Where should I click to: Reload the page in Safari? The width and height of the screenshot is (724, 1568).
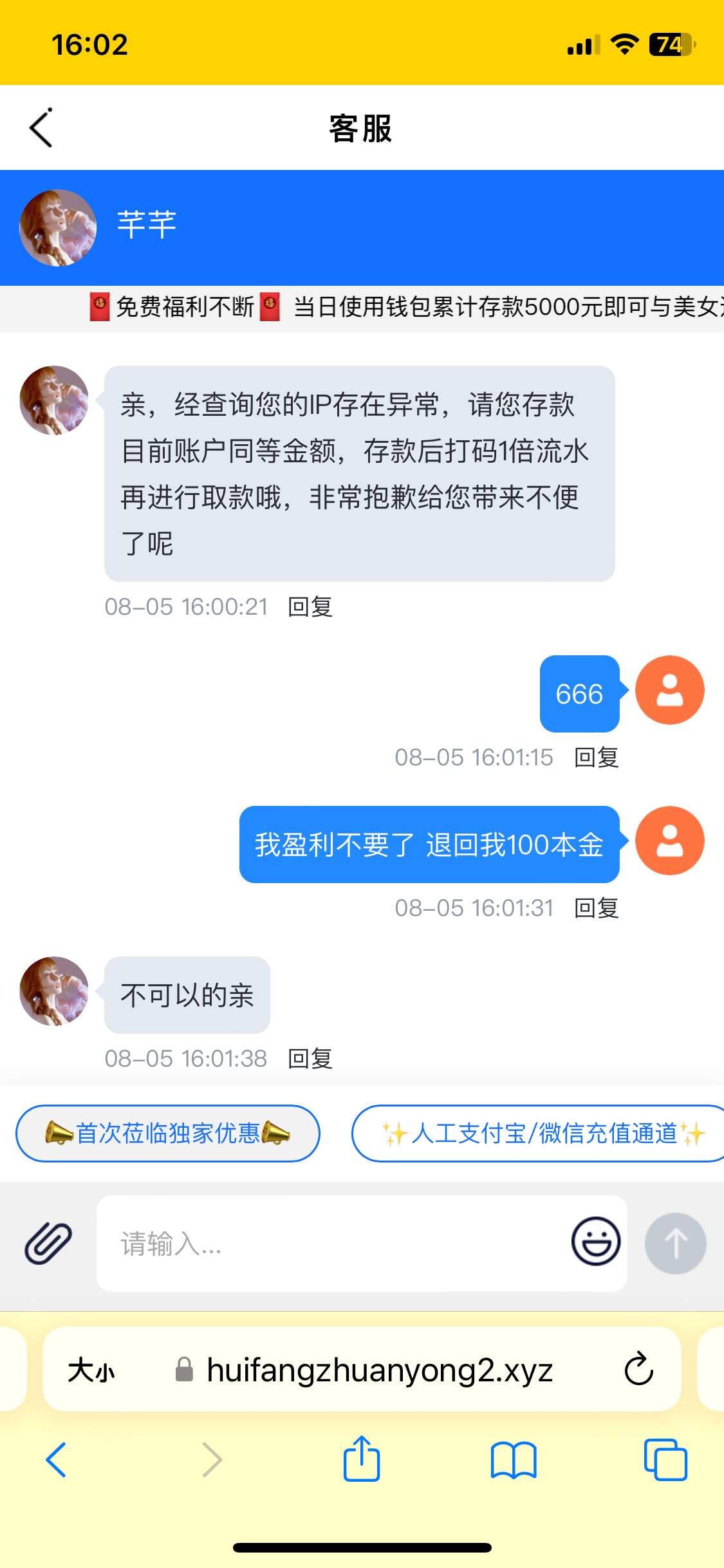click(x=638, y=1369)
